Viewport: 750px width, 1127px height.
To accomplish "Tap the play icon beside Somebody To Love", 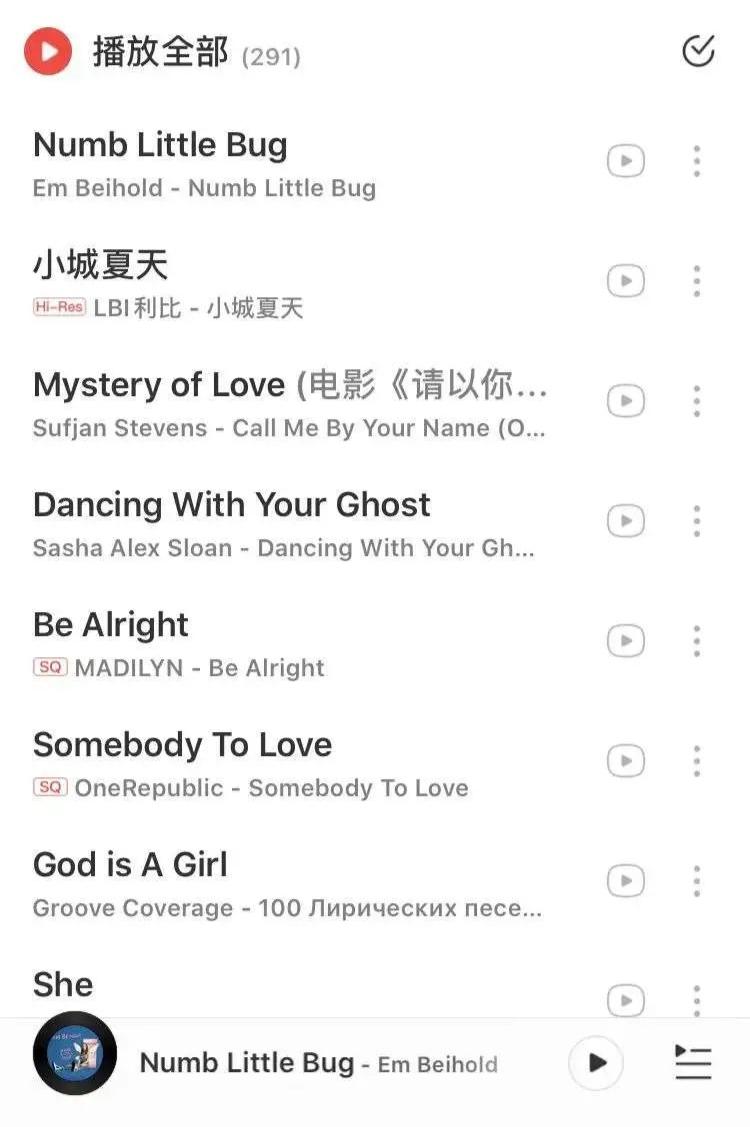I will pyautogui.click(x=625, y=761).
